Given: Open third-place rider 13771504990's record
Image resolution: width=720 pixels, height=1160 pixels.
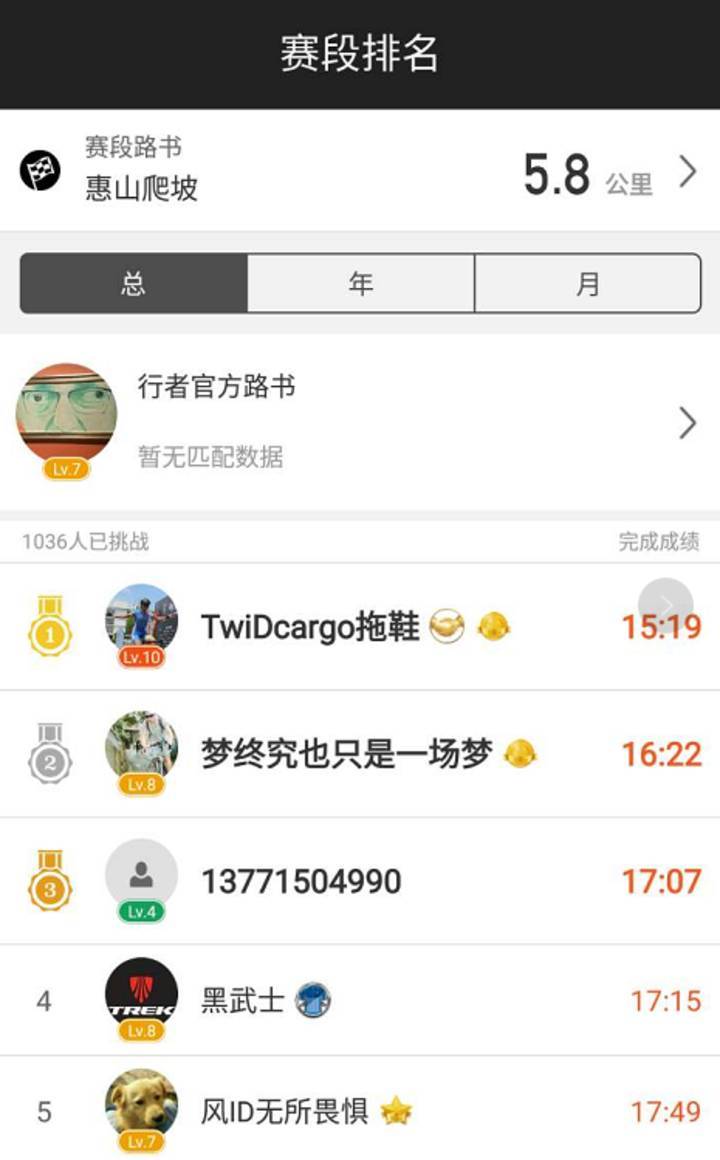Looking at the screenshot, I should 360,881.
